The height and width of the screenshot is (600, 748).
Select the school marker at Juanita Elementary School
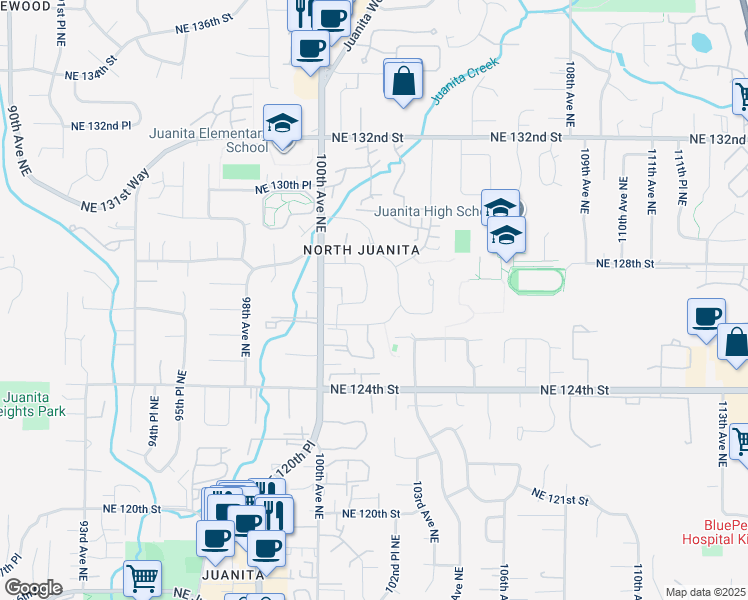283,125
